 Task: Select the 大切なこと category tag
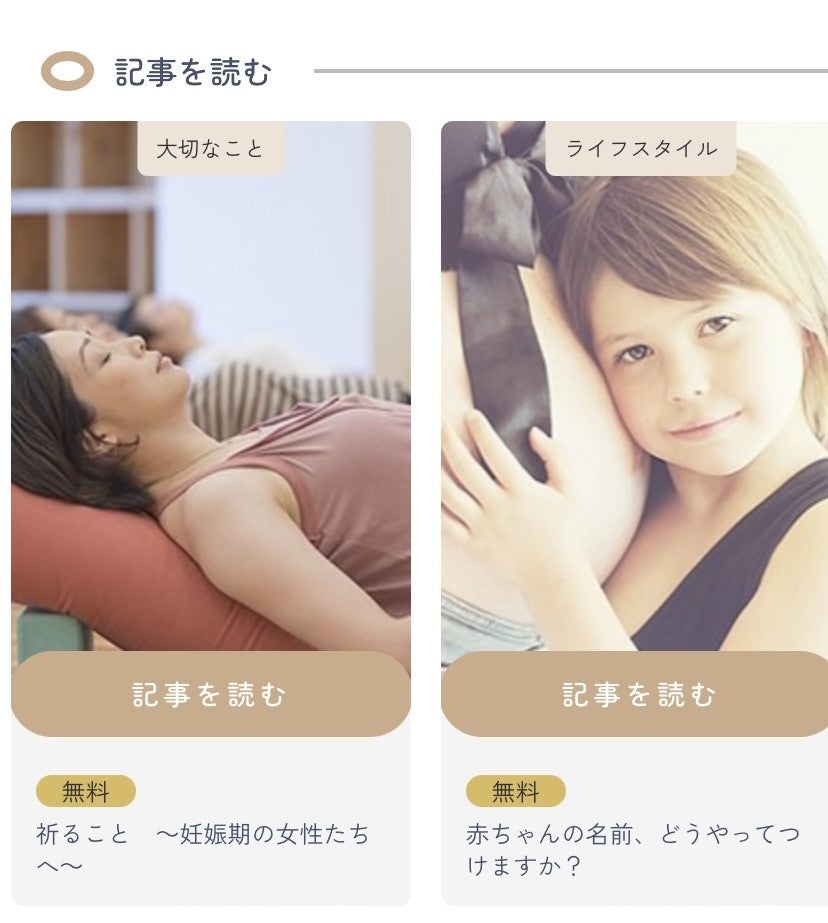pos(210,149)
